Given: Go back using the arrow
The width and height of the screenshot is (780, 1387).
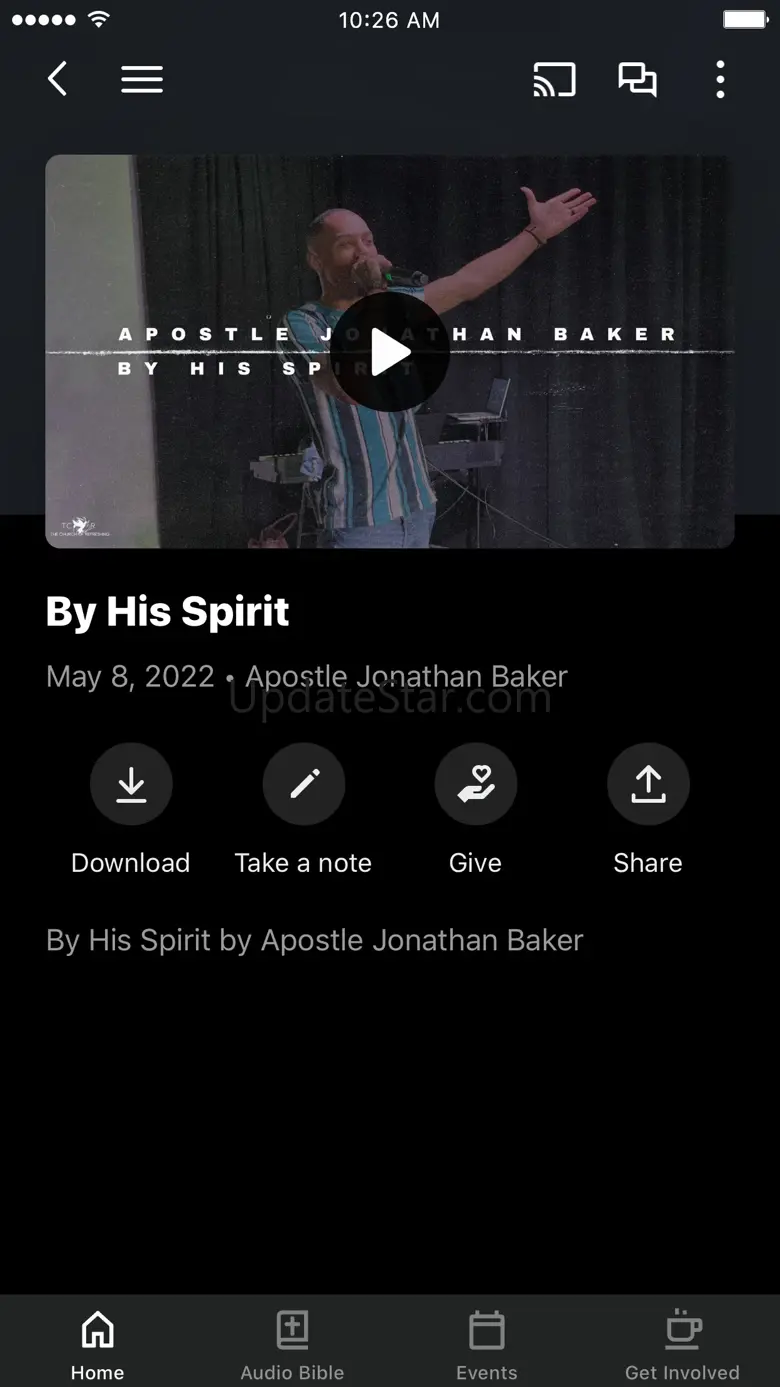Looking at the screenshot, I should (58, 79).
